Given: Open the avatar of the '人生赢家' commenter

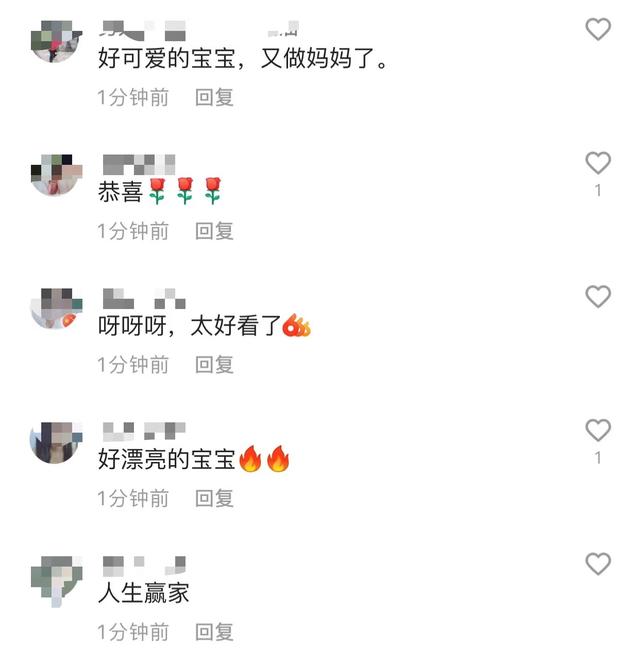Looking at the screenshot, I should 56,578.
